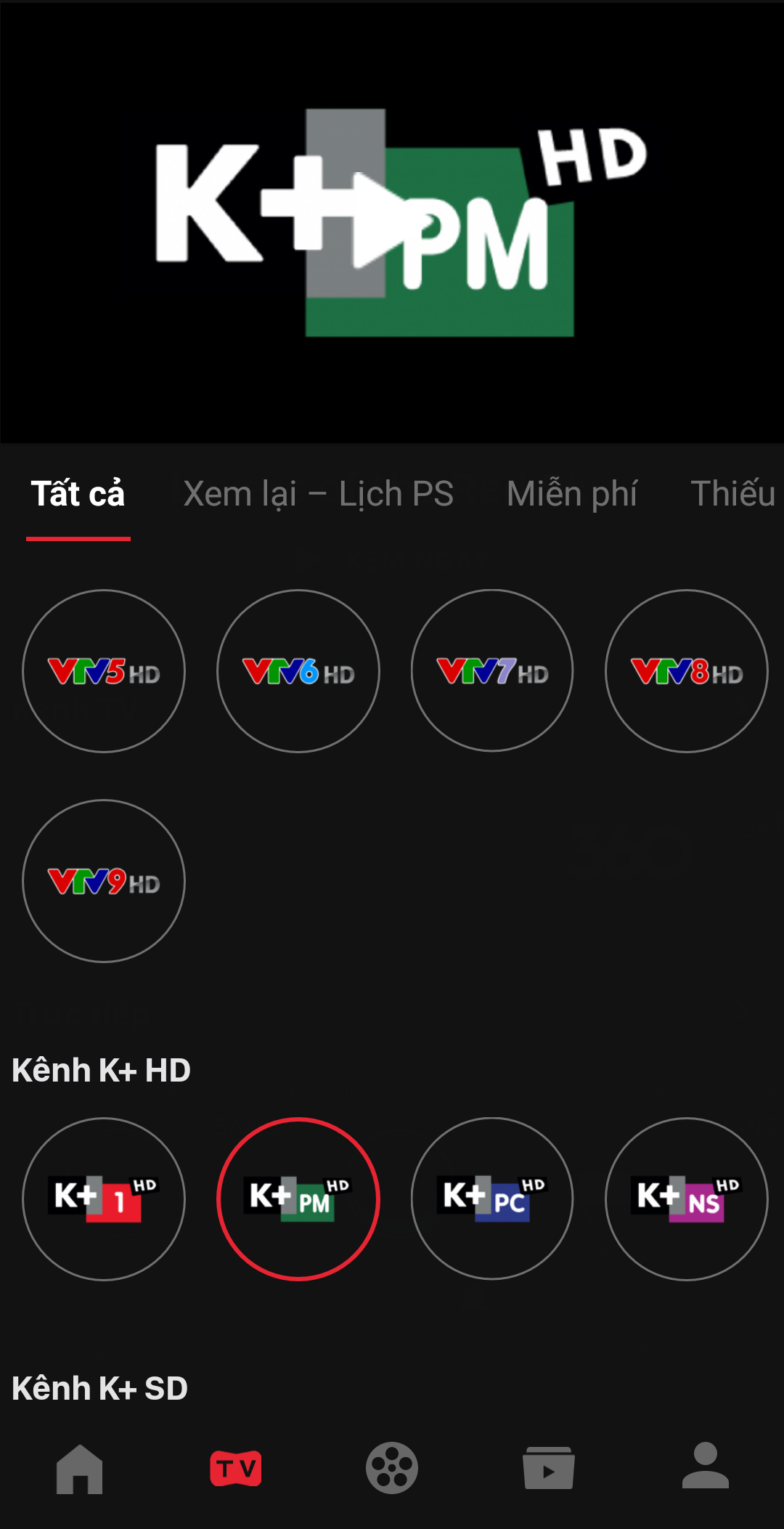
Task: Tune in to VTV8 HD
Action: 687,671
